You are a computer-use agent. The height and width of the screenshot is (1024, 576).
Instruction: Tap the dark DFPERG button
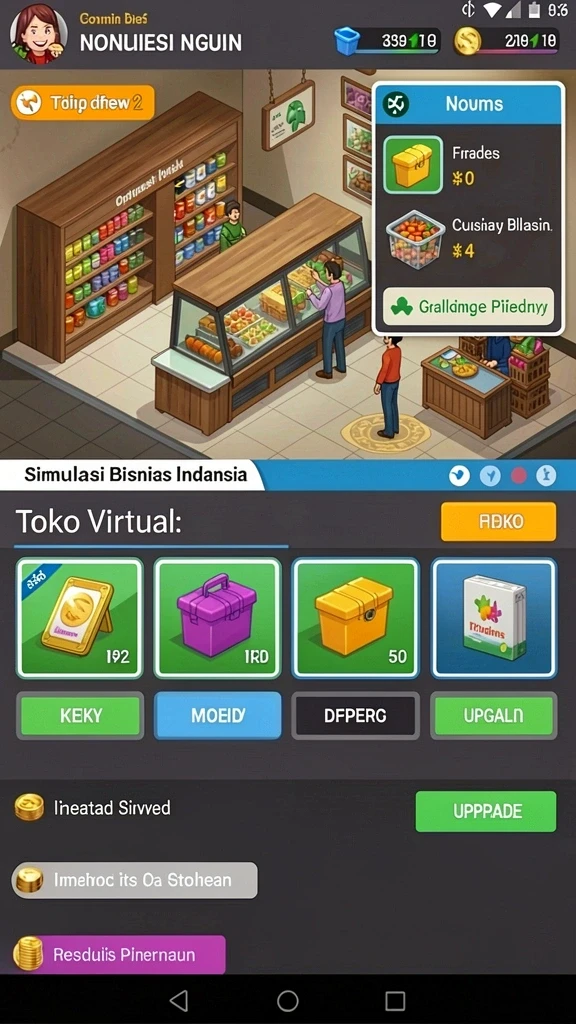tap(355, 716)
